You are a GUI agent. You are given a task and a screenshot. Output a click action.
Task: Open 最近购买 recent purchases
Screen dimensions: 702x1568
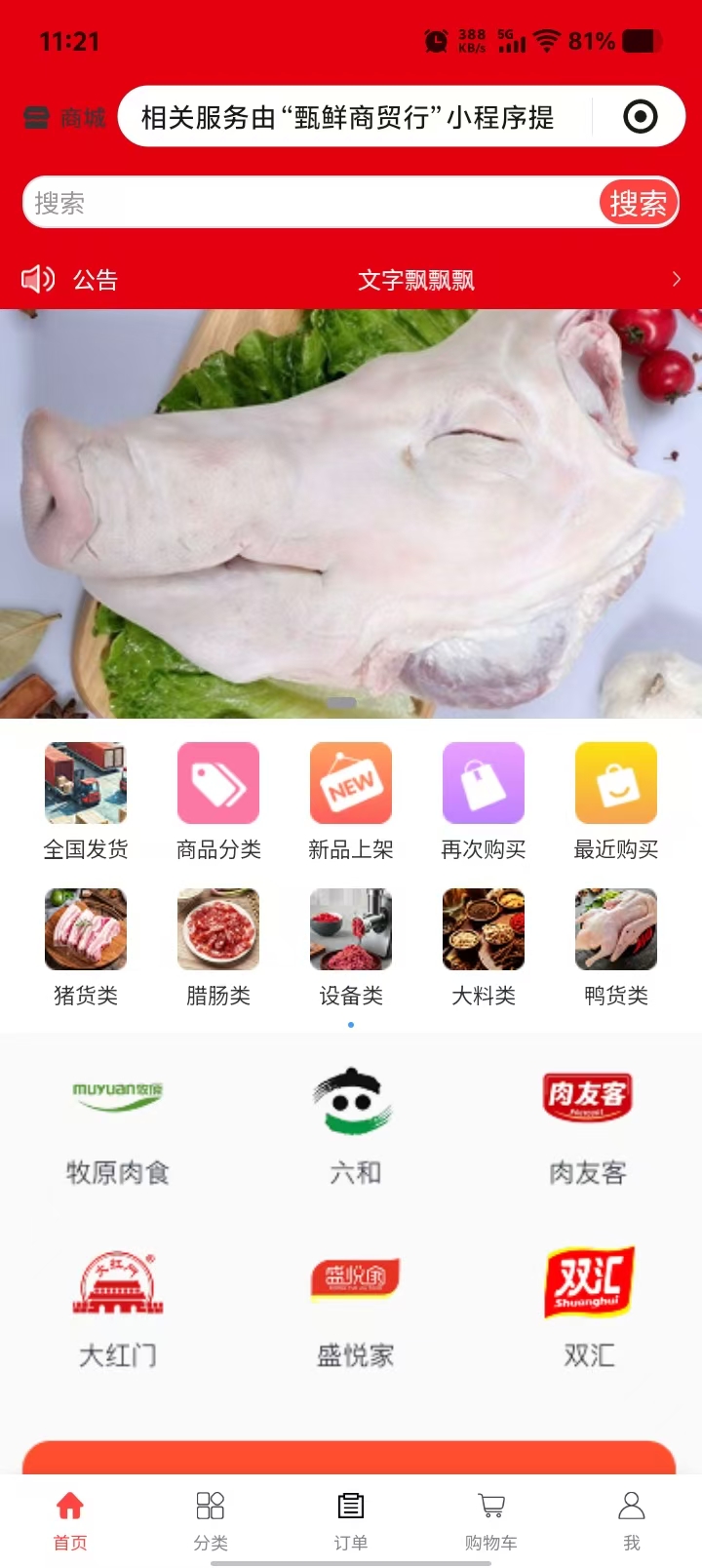(616, 801)
